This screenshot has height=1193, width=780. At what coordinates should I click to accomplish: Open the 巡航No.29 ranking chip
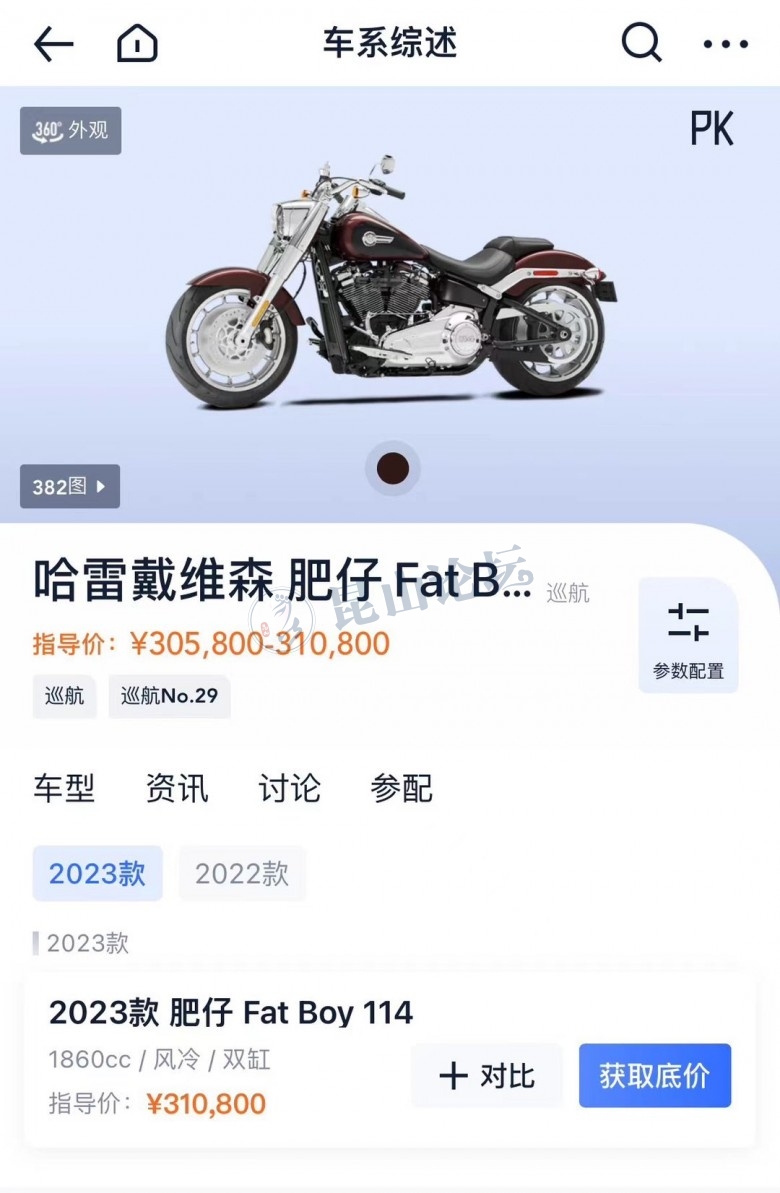(x=169, y=696)
